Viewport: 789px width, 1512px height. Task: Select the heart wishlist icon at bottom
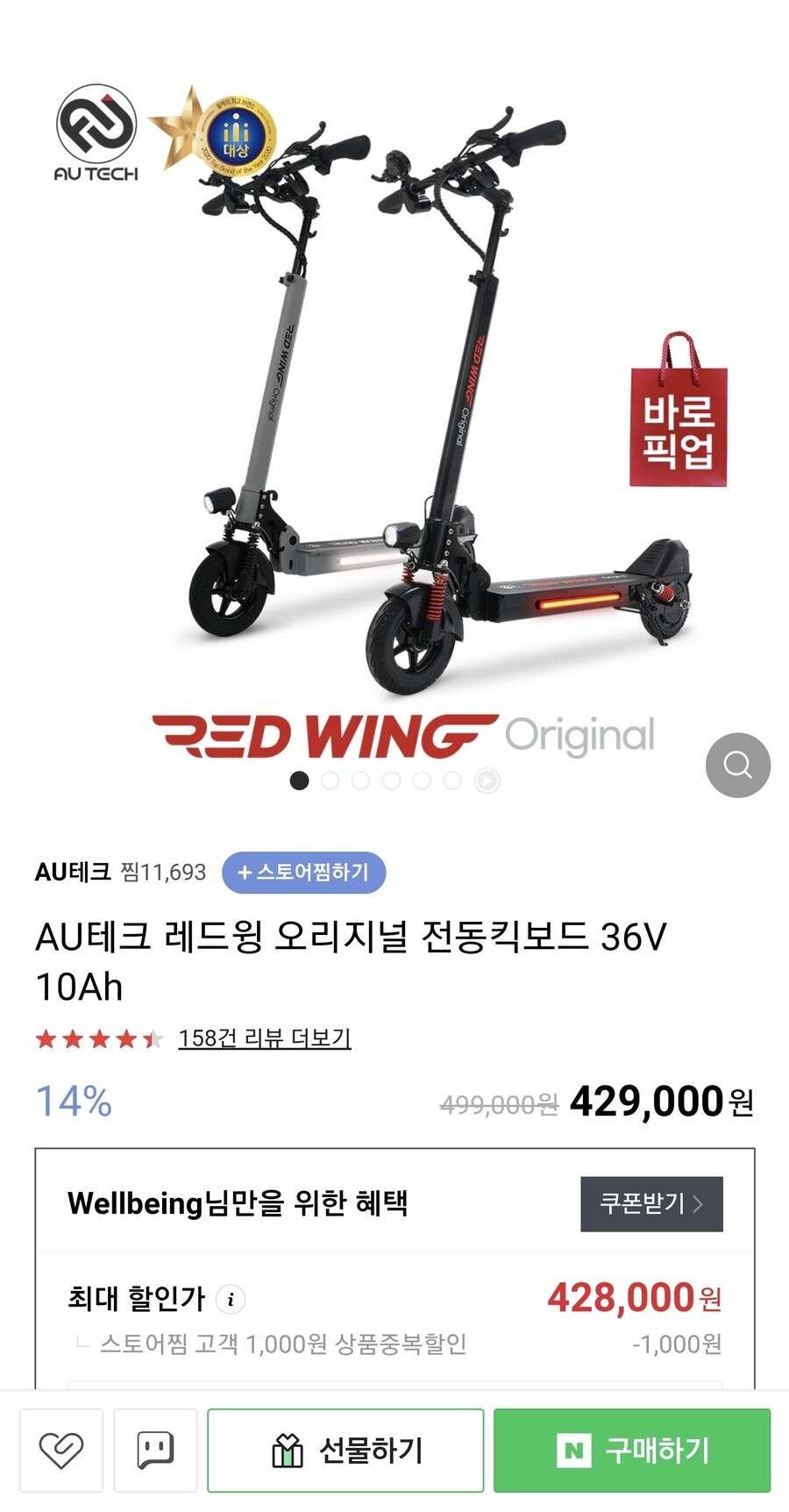pyautogui.click(x=60, y=1450)
